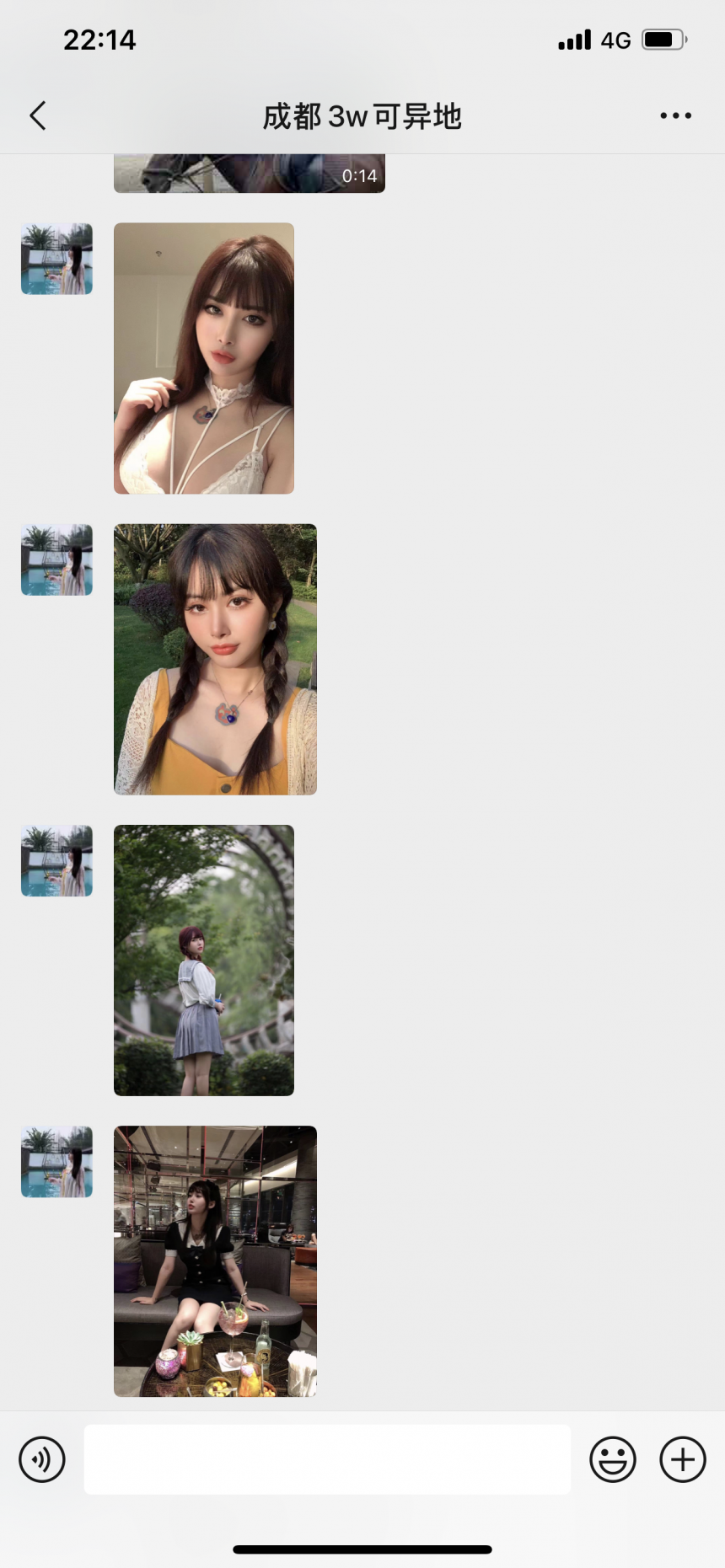Open the three-dot chat options menu
Screen dimensions: 725x1568
point(675,116)
